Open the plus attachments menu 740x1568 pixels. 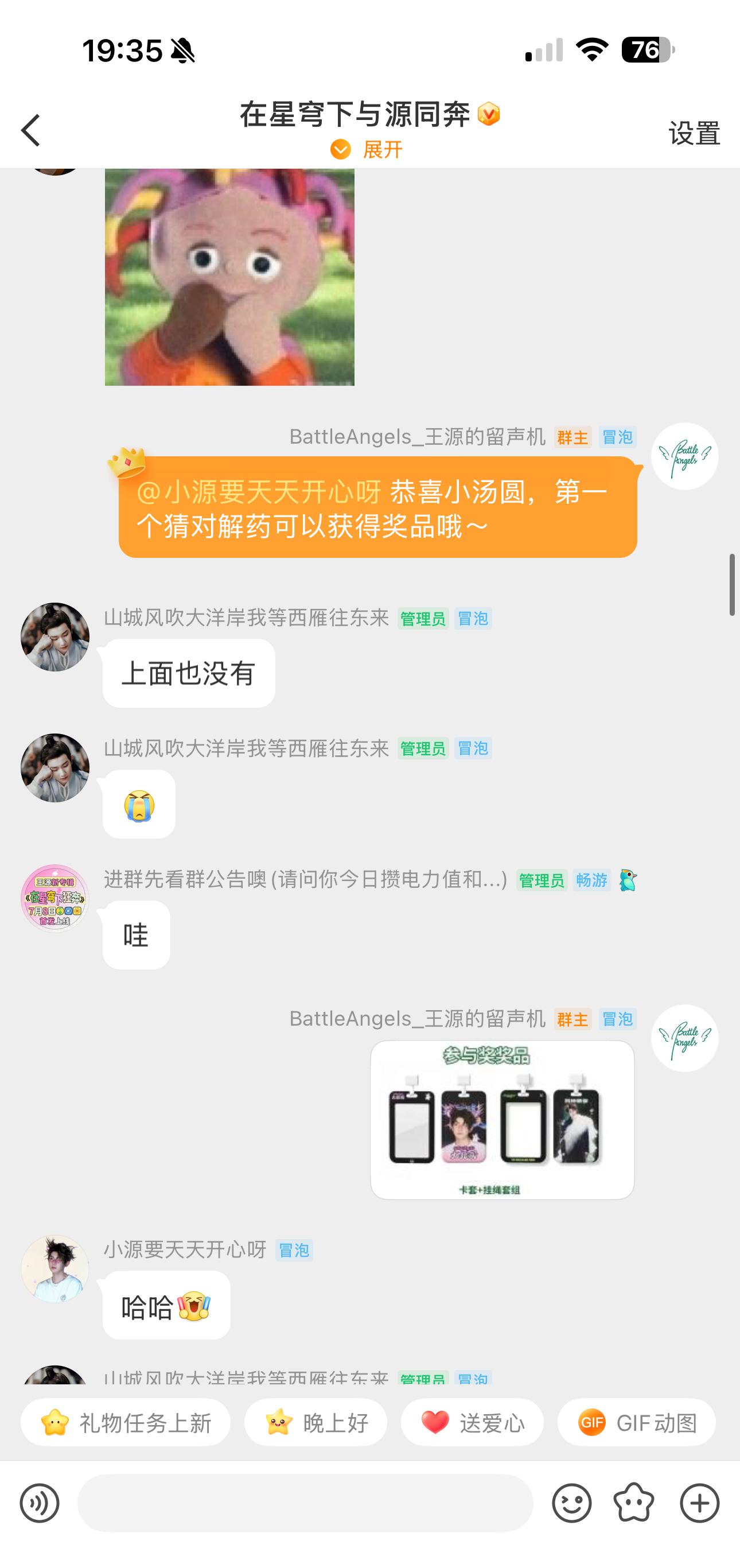click(x=699, y=1503)
